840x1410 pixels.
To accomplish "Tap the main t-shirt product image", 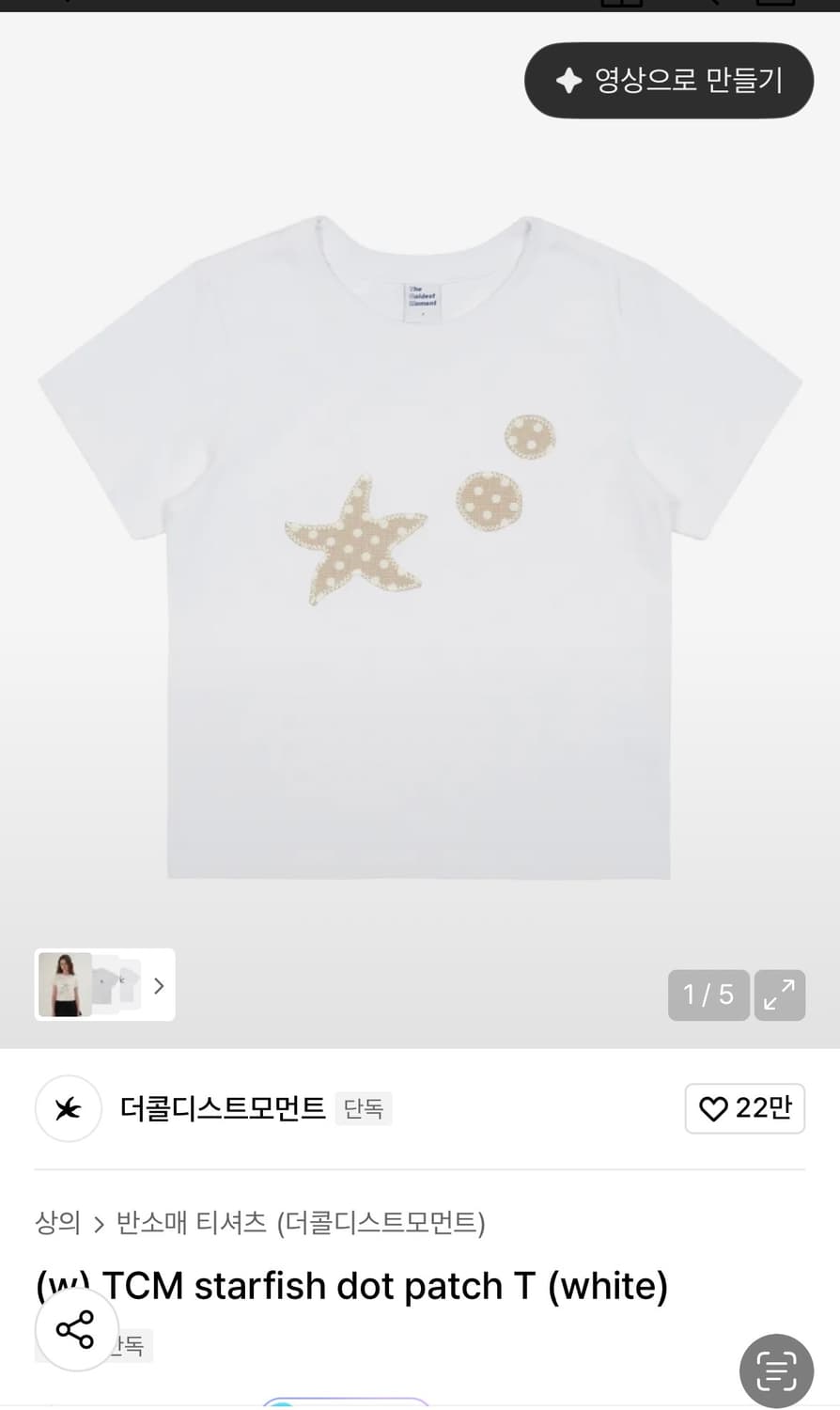I will coord(420,545).
